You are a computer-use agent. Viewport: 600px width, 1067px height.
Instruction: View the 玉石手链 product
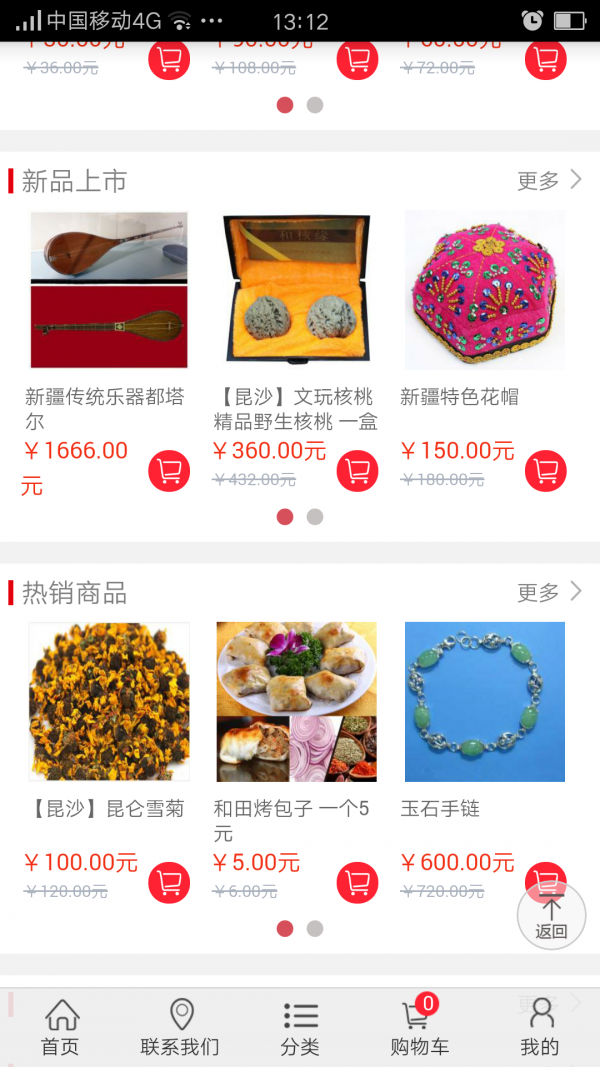point(485,702)
